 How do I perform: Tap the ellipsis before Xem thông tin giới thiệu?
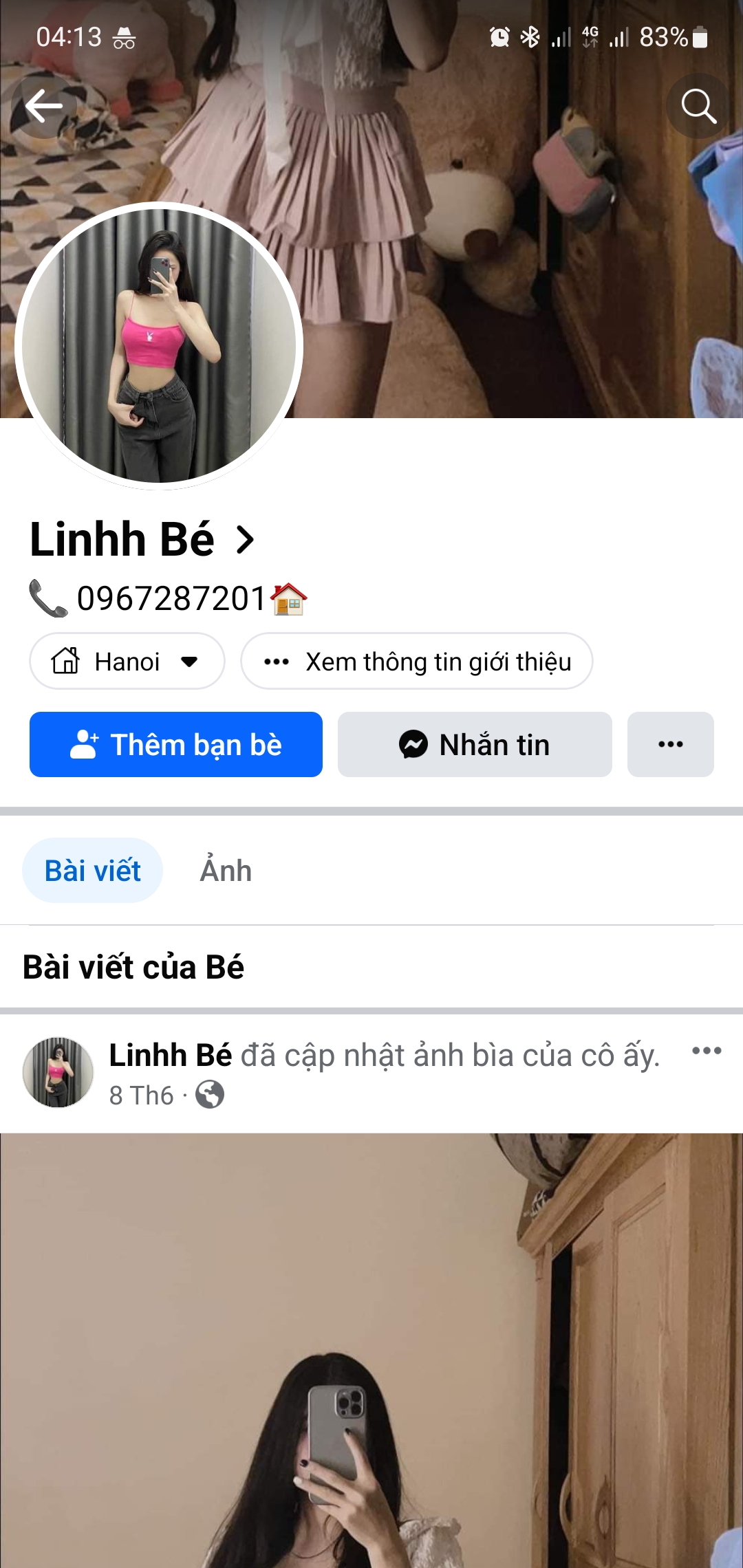tap(277, 661)
